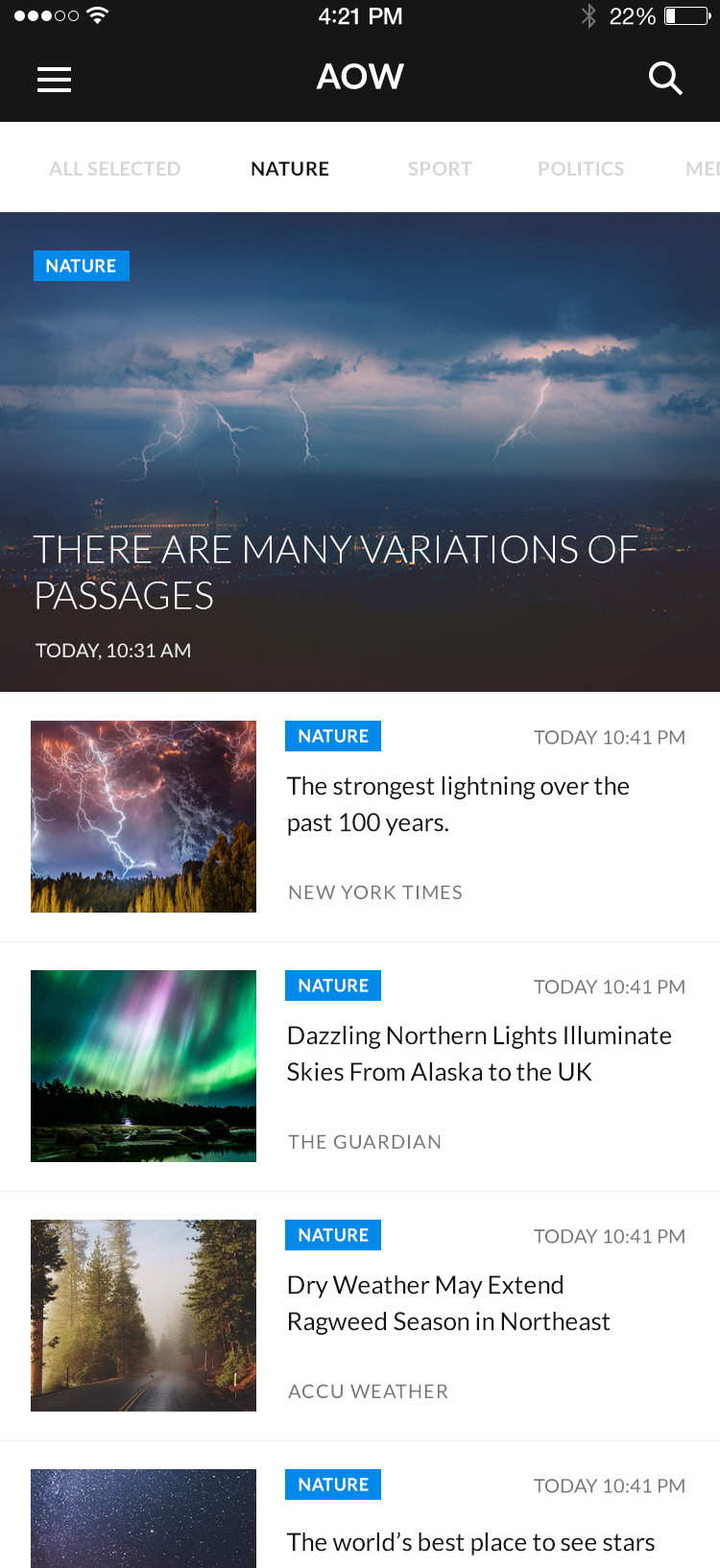Open the best place to see stars article

tap(360, 1505)
